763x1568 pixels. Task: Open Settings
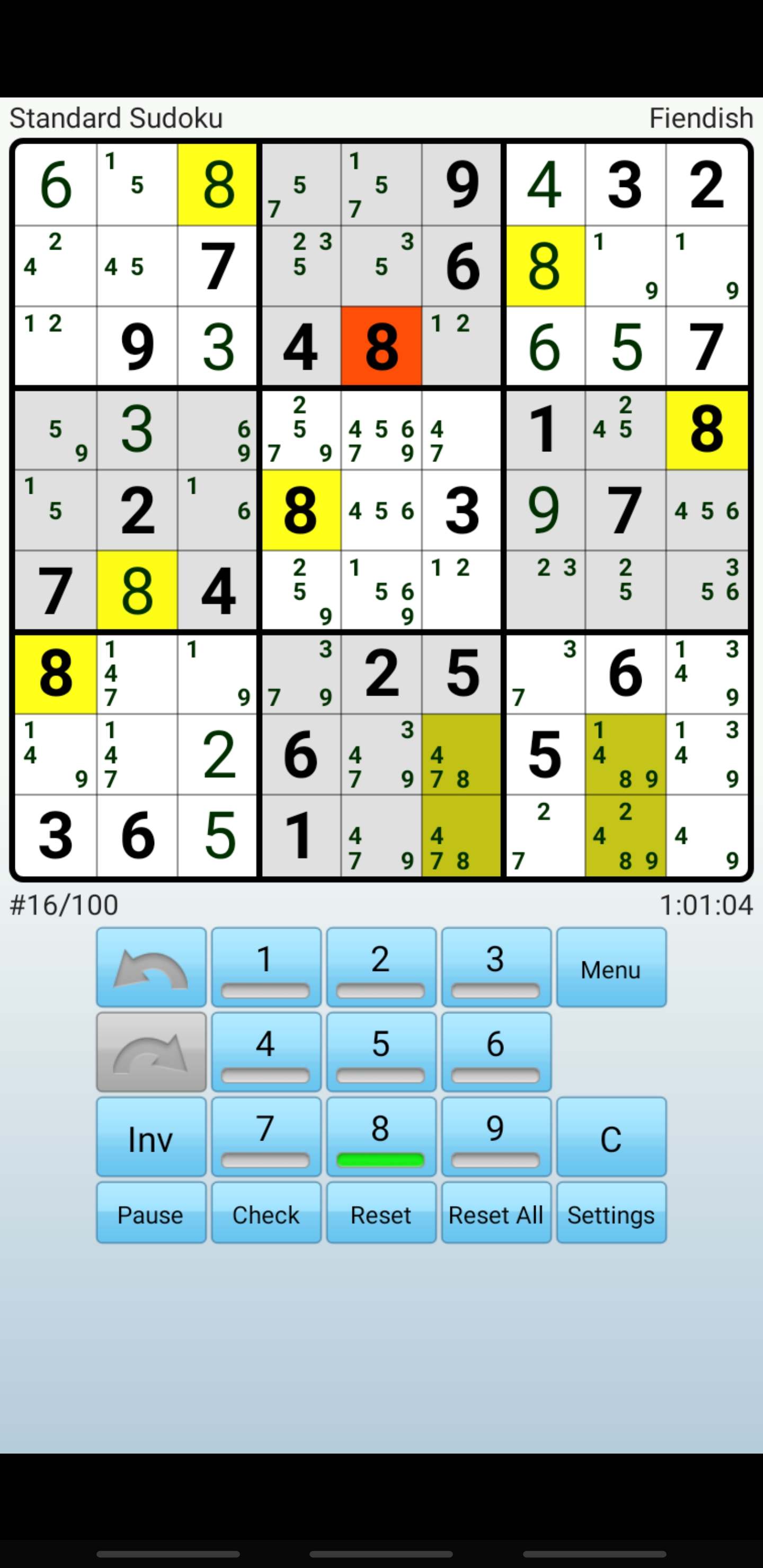click(611, 1215)
